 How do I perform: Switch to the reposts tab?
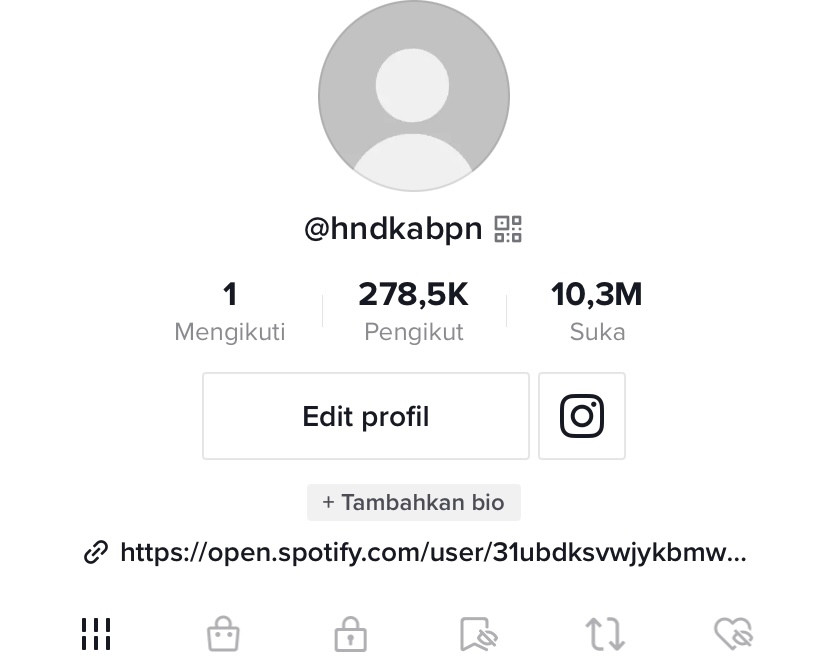(605, 633)
